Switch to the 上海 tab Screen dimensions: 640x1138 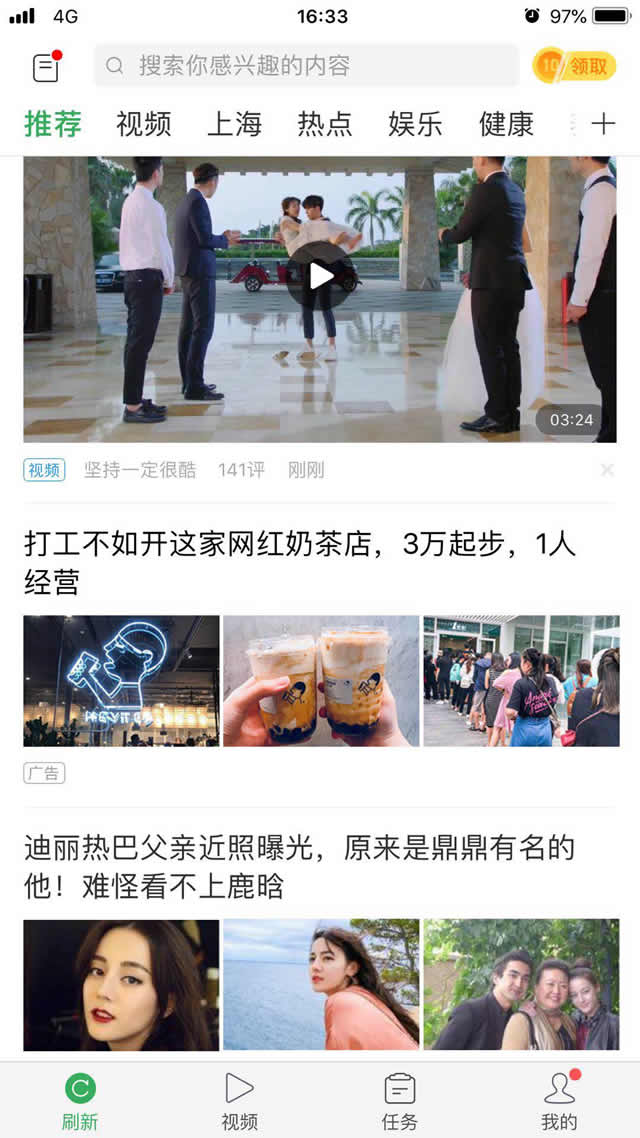(x=234, y=124)
